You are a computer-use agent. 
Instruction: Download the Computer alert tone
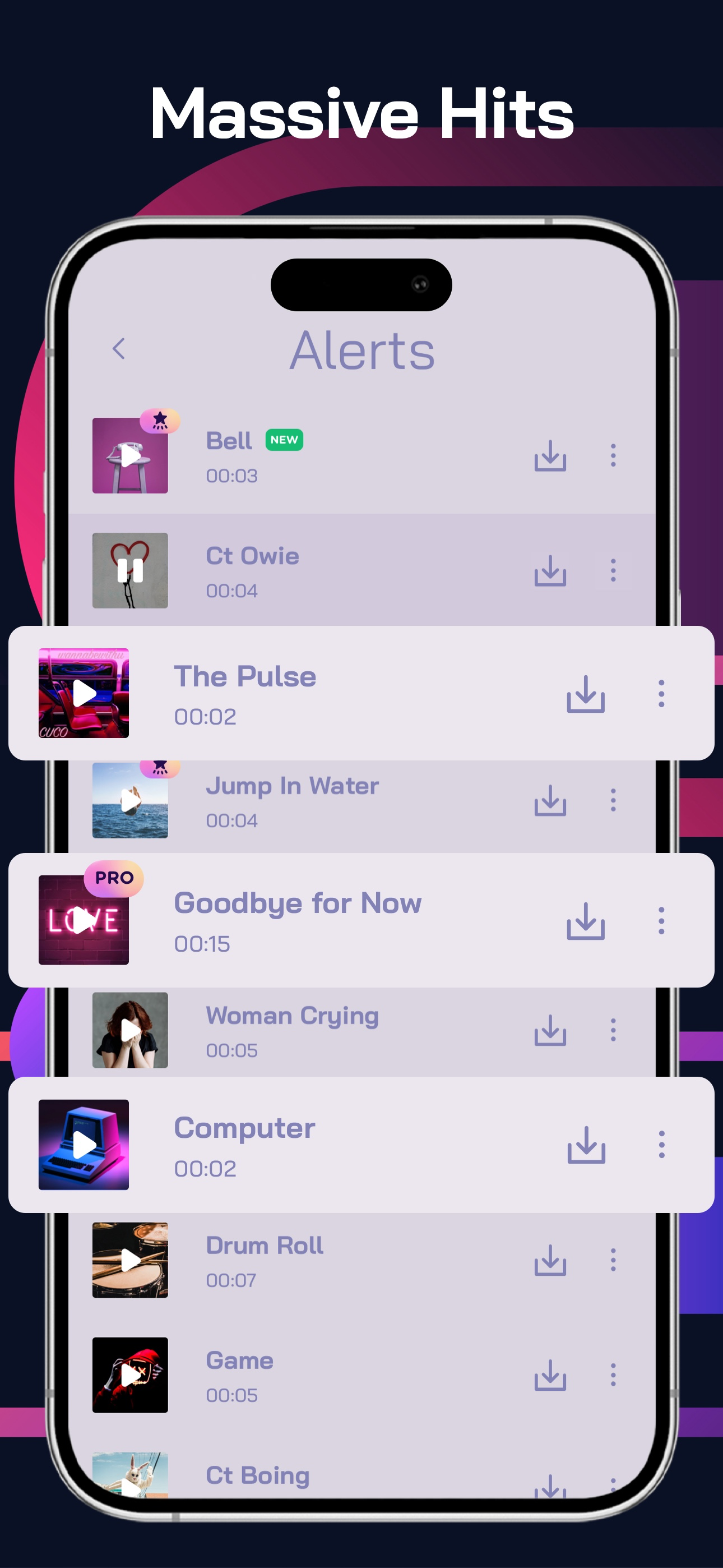pos(585,1145)
